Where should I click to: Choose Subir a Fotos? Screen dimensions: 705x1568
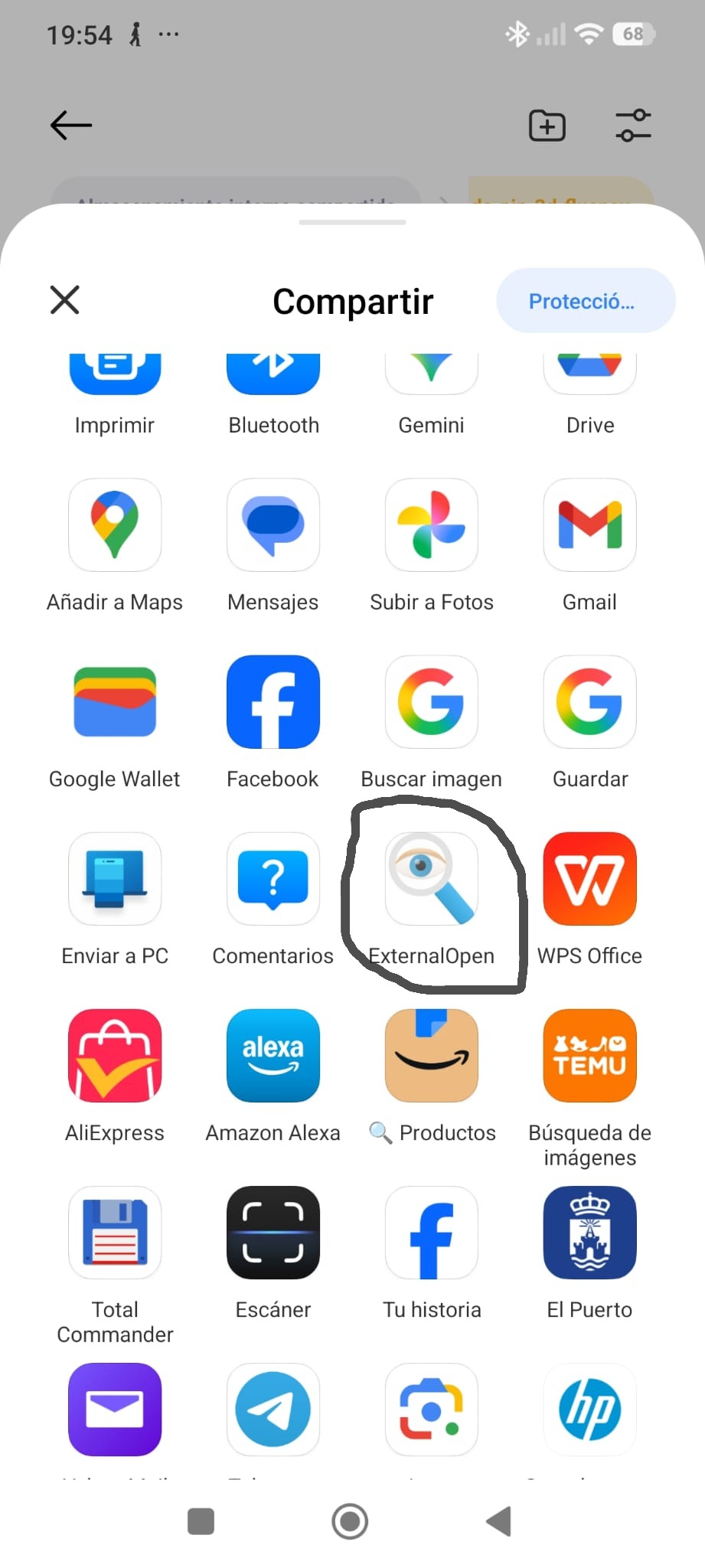coord(432,525)
